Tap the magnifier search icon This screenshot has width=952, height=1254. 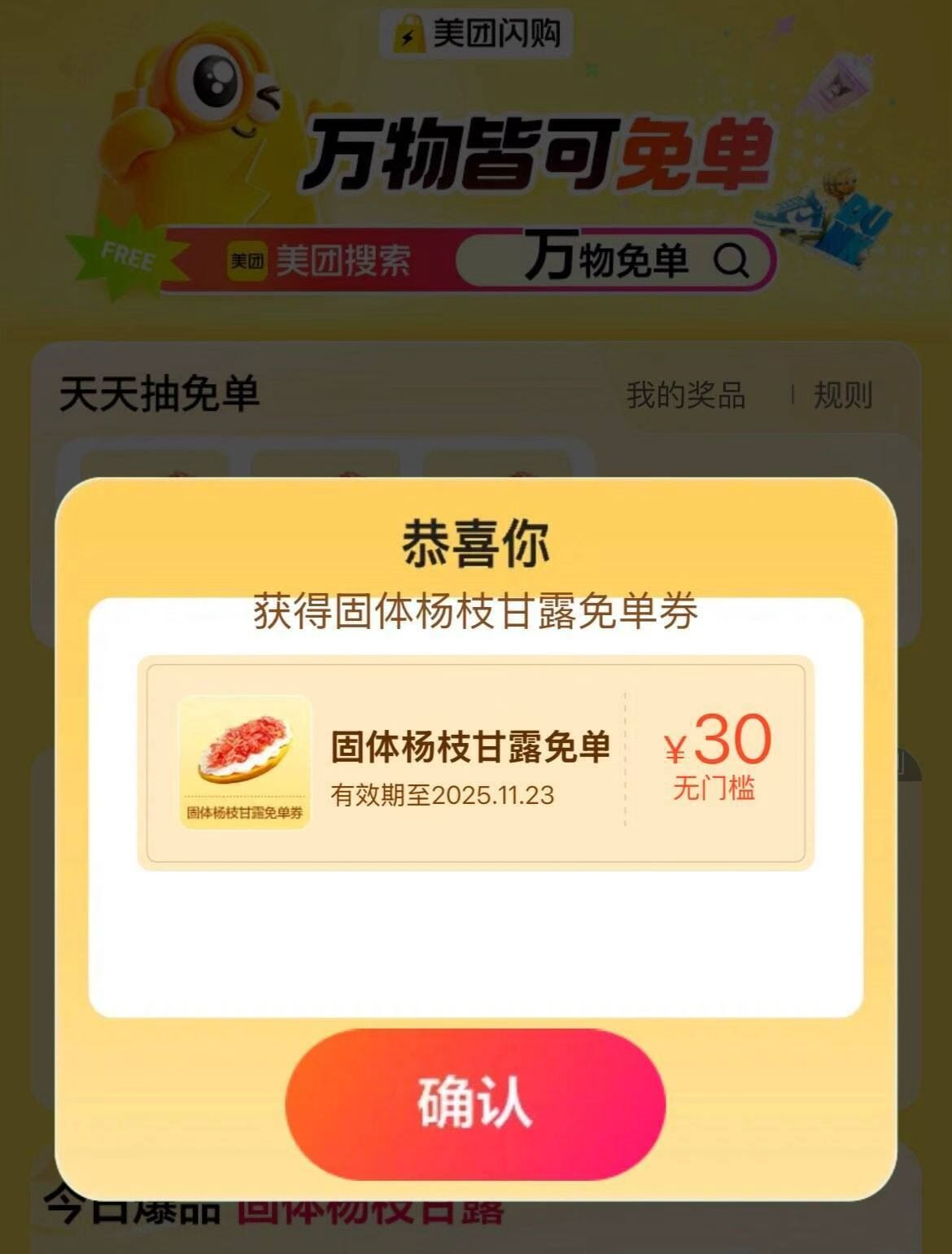[x=731, y=261]
